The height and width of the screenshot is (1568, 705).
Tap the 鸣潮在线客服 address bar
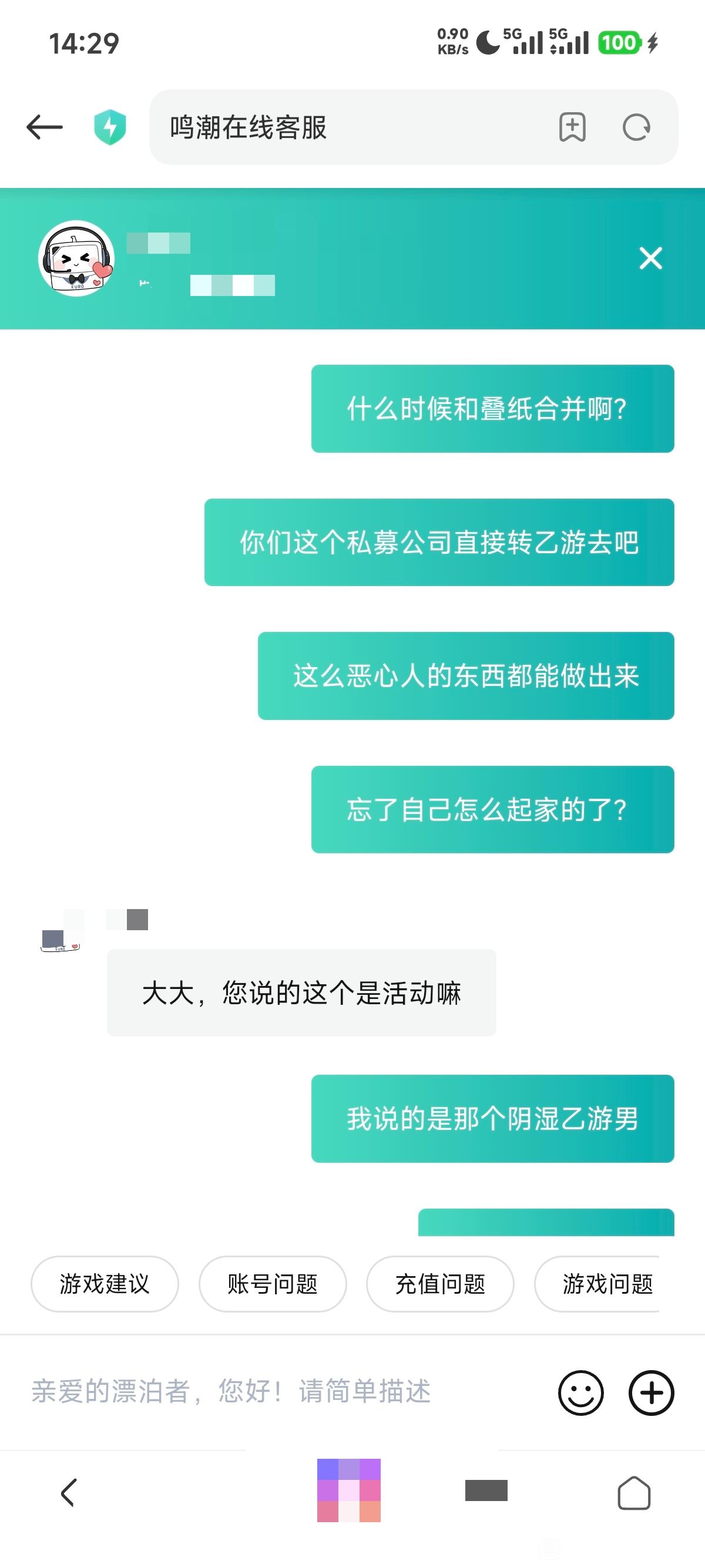click(x=341, y=127)
